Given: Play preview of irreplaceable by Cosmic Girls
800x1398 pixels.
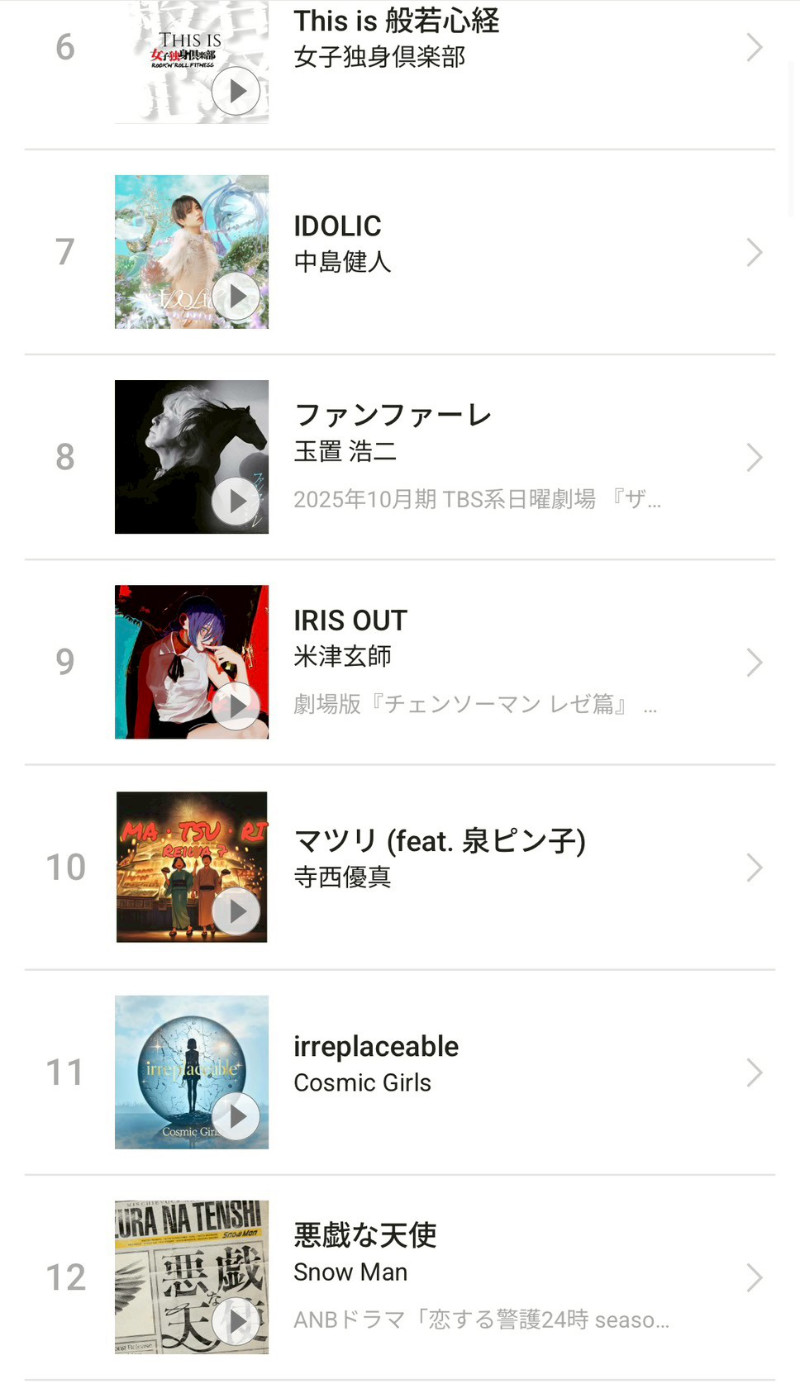Looking at the screenshot, I should [236, 1116].
